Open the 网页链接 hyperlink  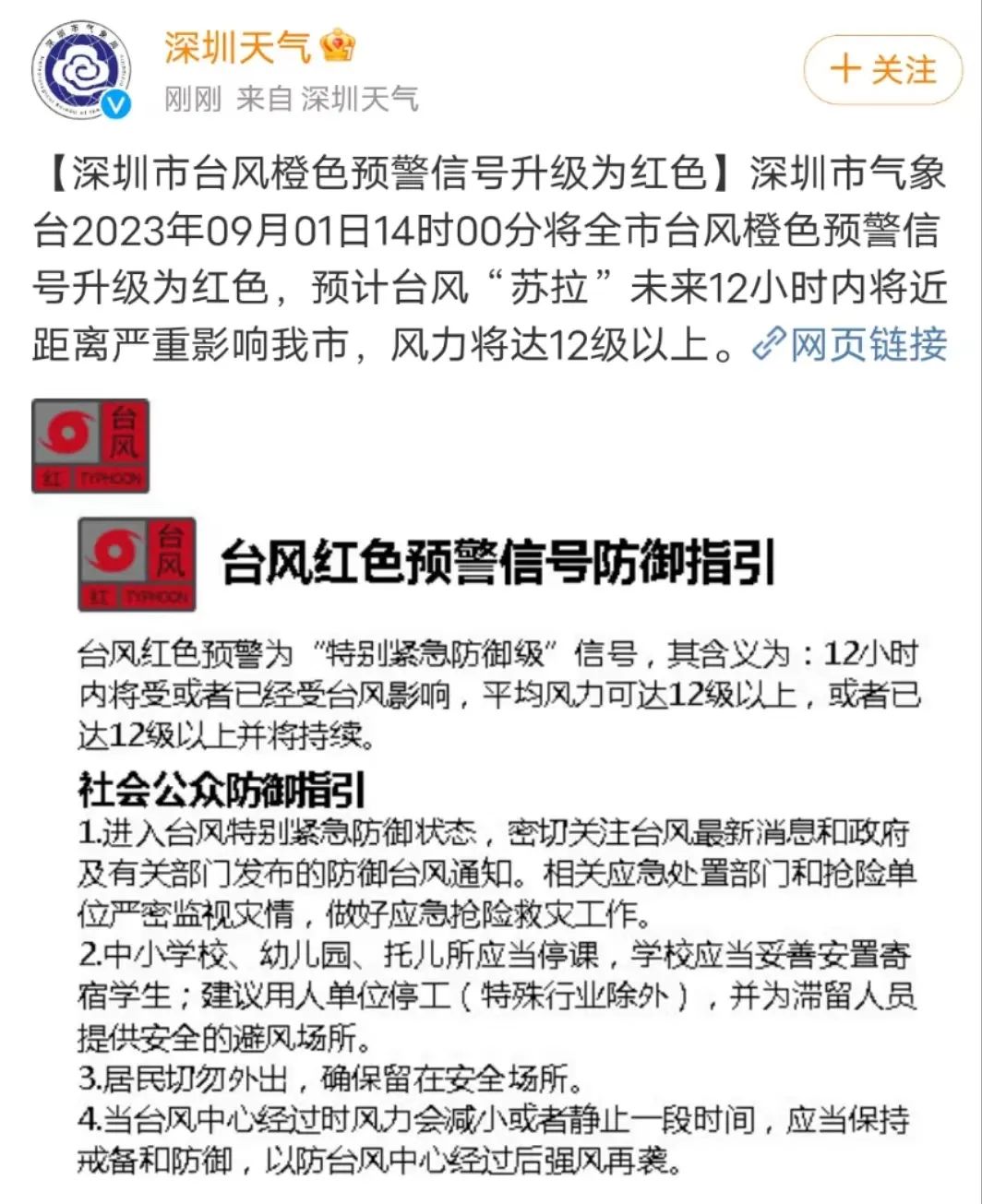(x=866, y=343)
